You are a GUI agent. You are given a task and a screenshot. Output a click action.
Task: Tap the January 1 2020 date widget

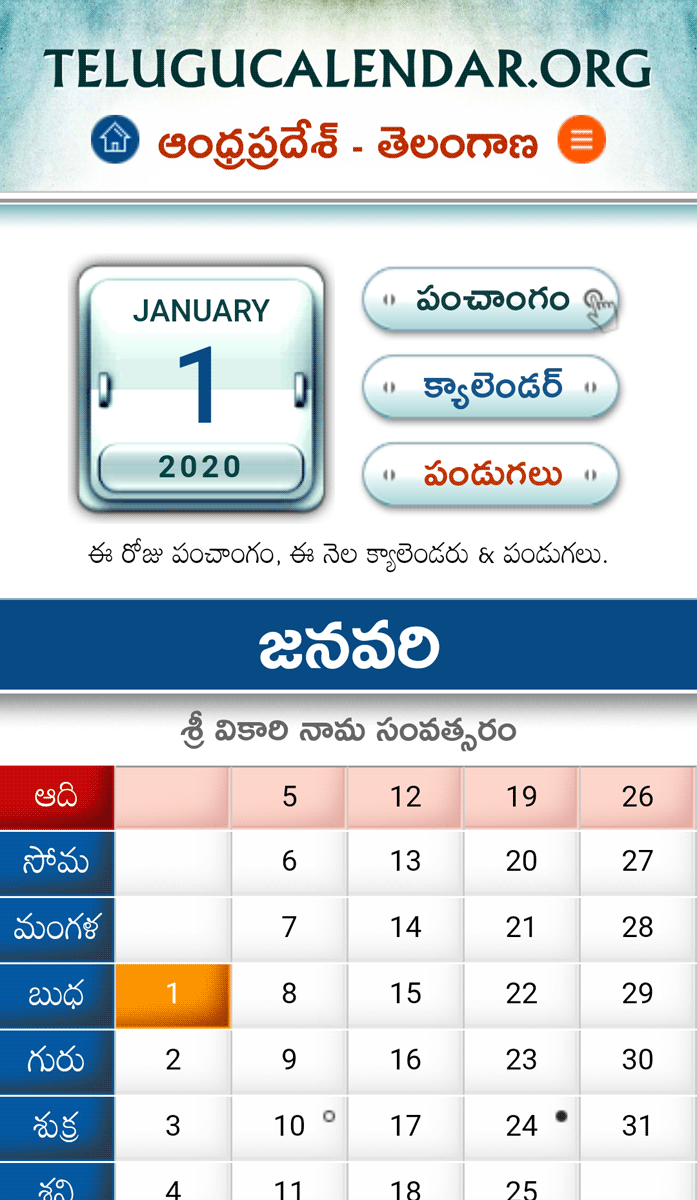[x=202, y=388]
